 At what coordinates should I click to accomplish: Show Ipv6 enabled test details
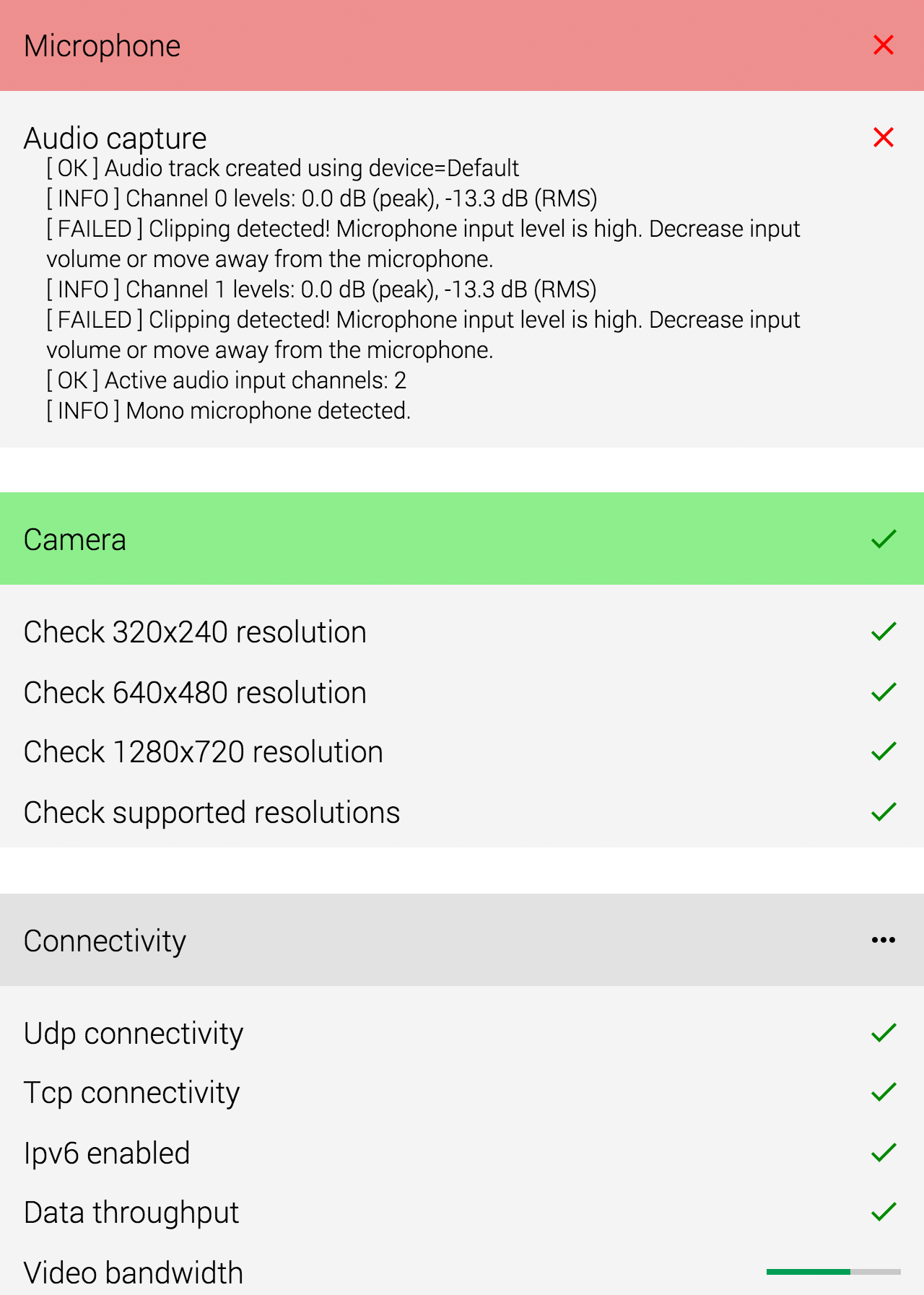coord(462,1153)
